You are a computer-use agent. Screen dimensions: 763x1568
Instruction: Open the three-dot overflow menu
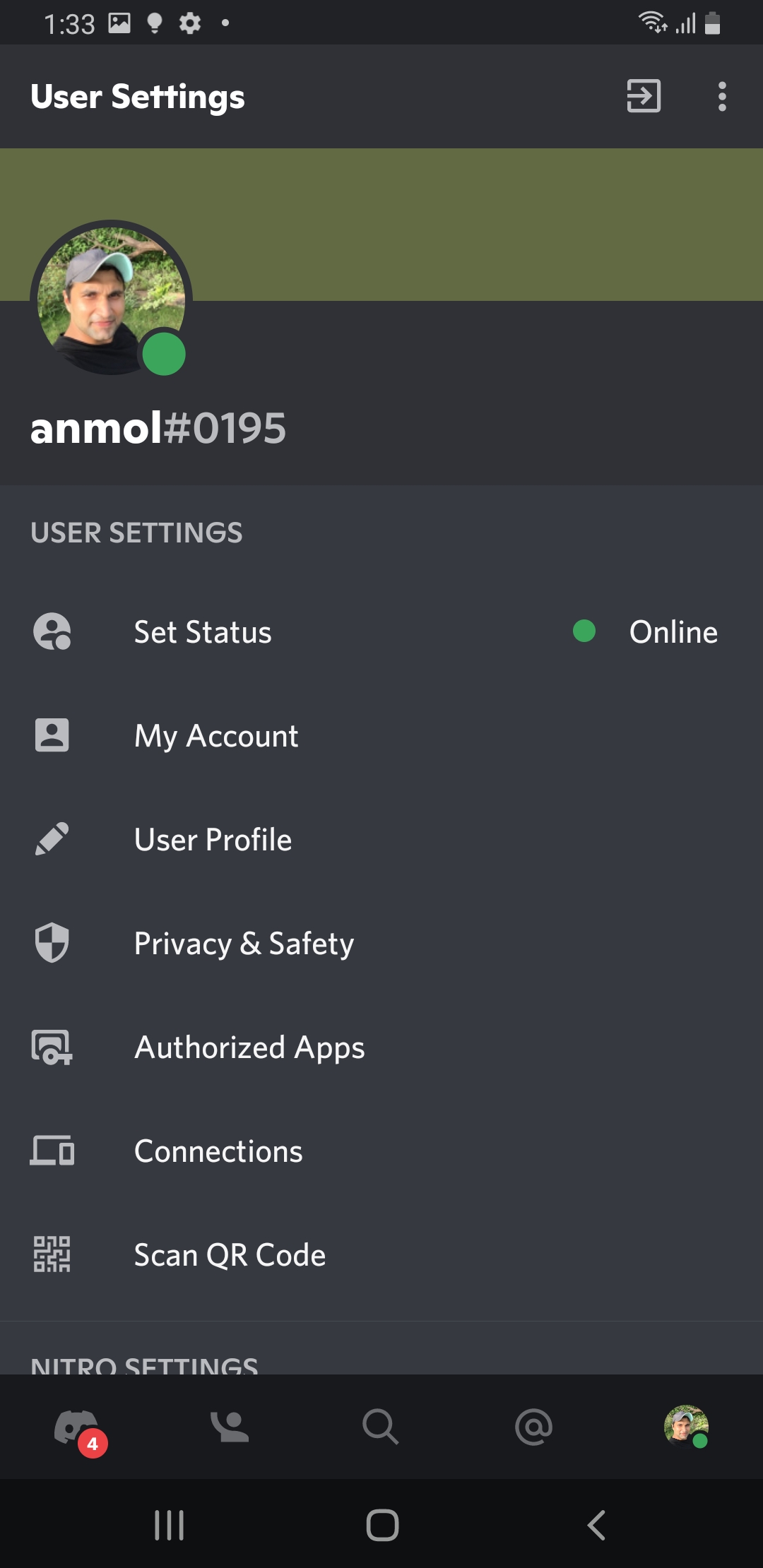coord(722,96)
